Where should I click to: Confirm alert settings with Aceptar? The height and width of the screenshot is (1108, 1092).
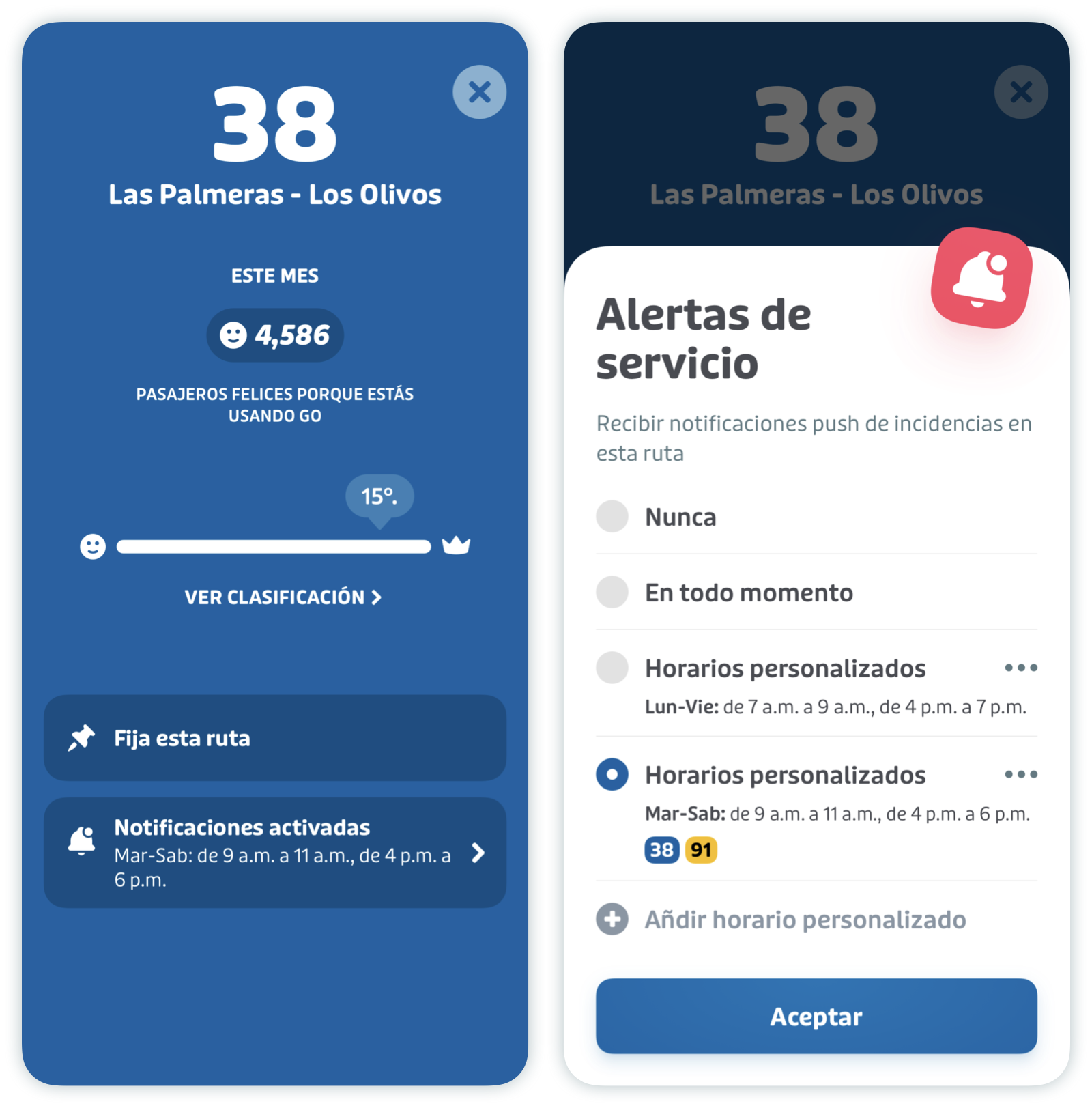coord(816,1016)
